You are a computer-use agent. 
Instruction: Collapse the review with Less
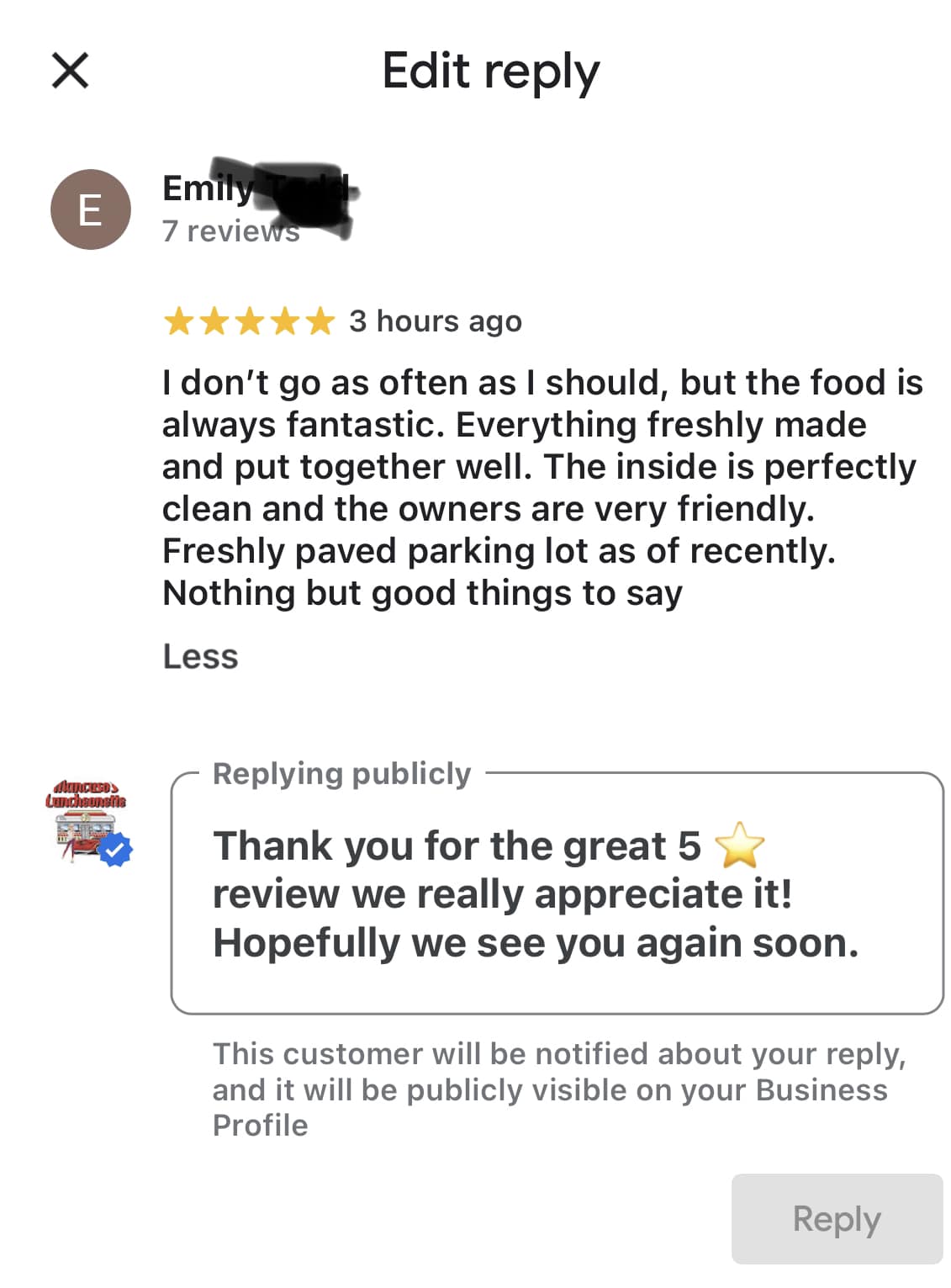coord(200,656)
